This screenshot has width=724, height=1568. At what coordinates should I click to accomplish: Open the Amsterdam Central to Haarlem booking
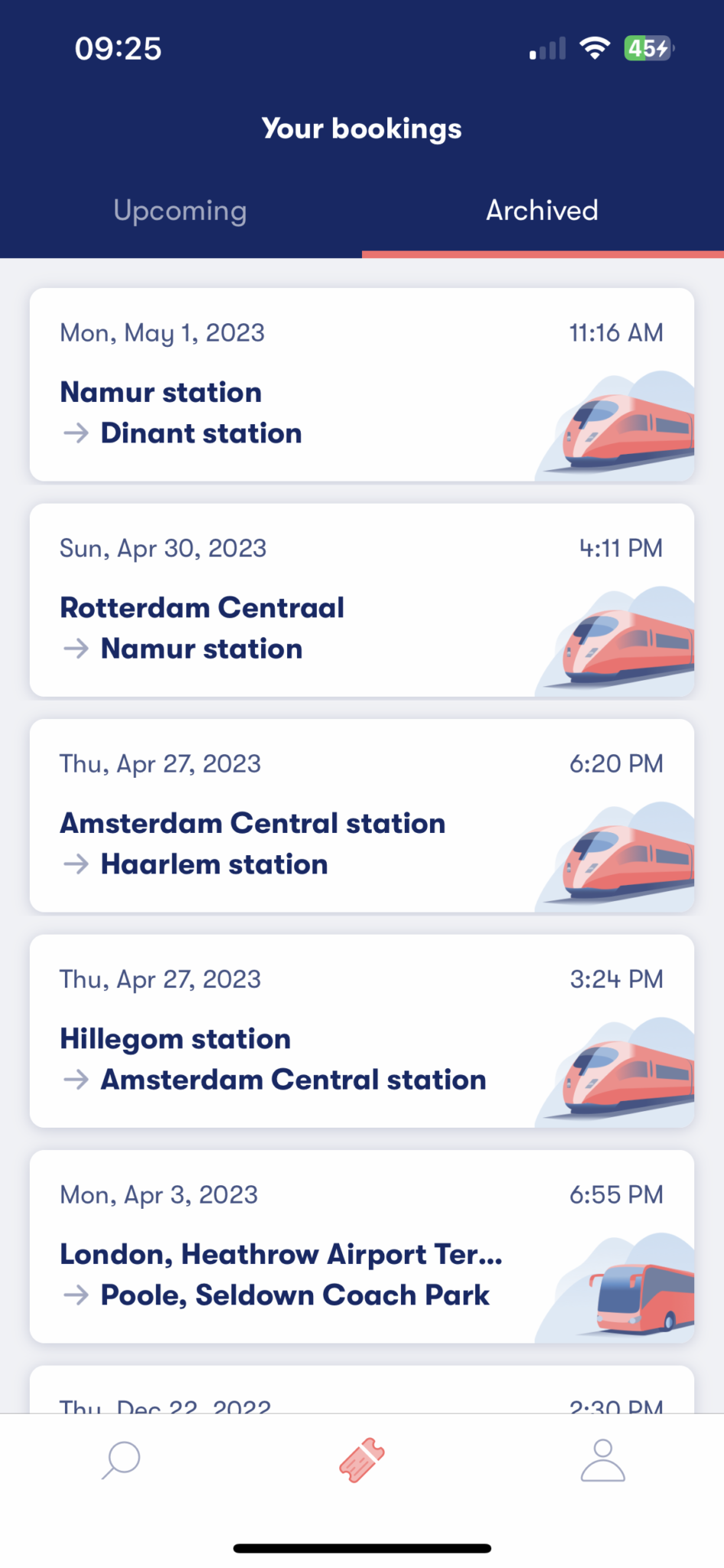pos(362,814)
